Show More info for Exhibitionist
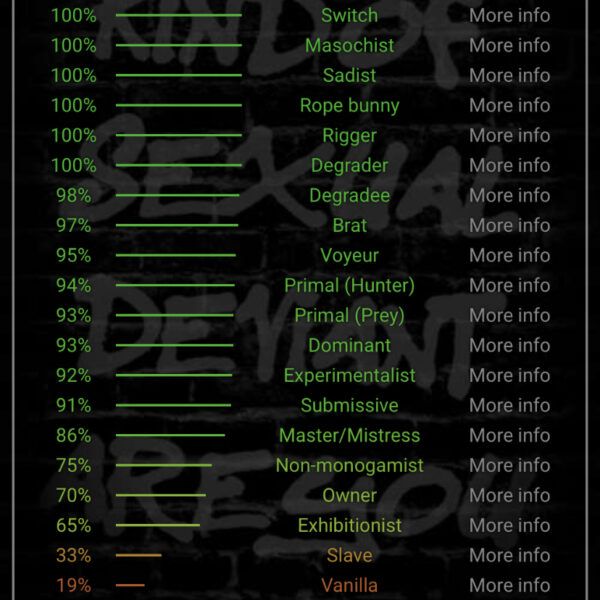 point(509,525)
